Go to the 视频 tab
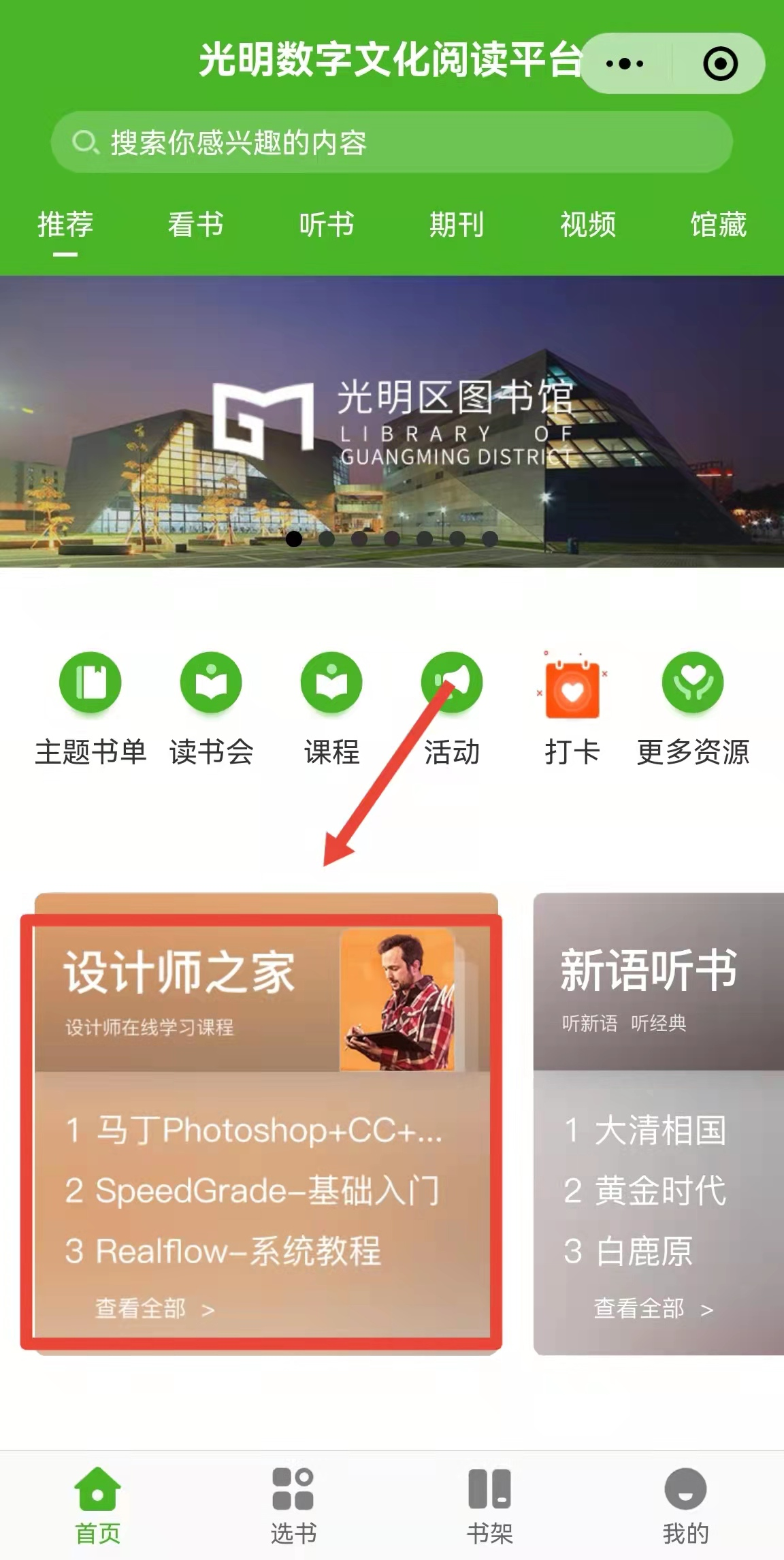The height and width of the screenshot is (1560, 784). click(x=588, y=225)
